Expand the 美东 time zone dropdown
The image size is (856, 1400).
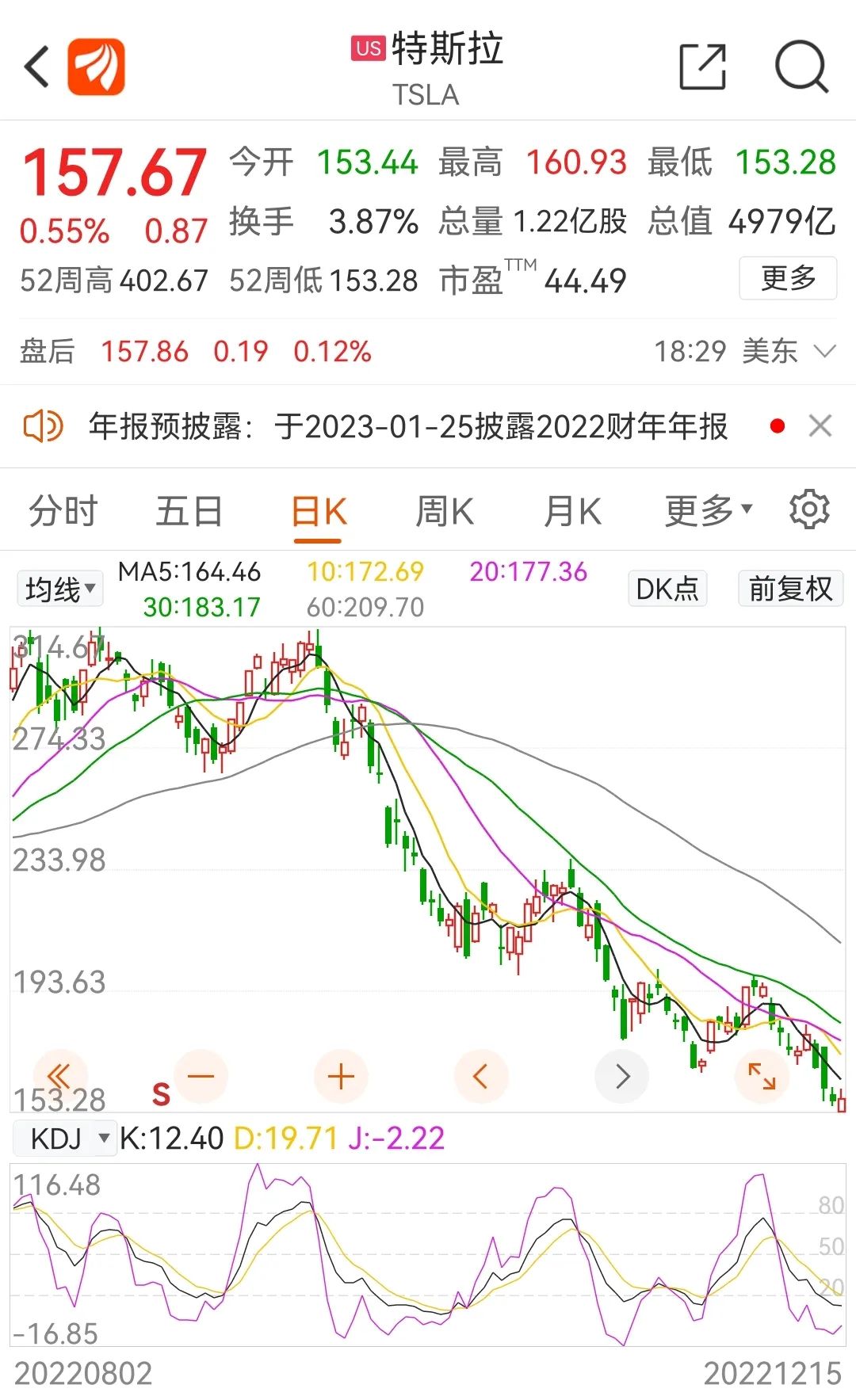tap(824, 351)
